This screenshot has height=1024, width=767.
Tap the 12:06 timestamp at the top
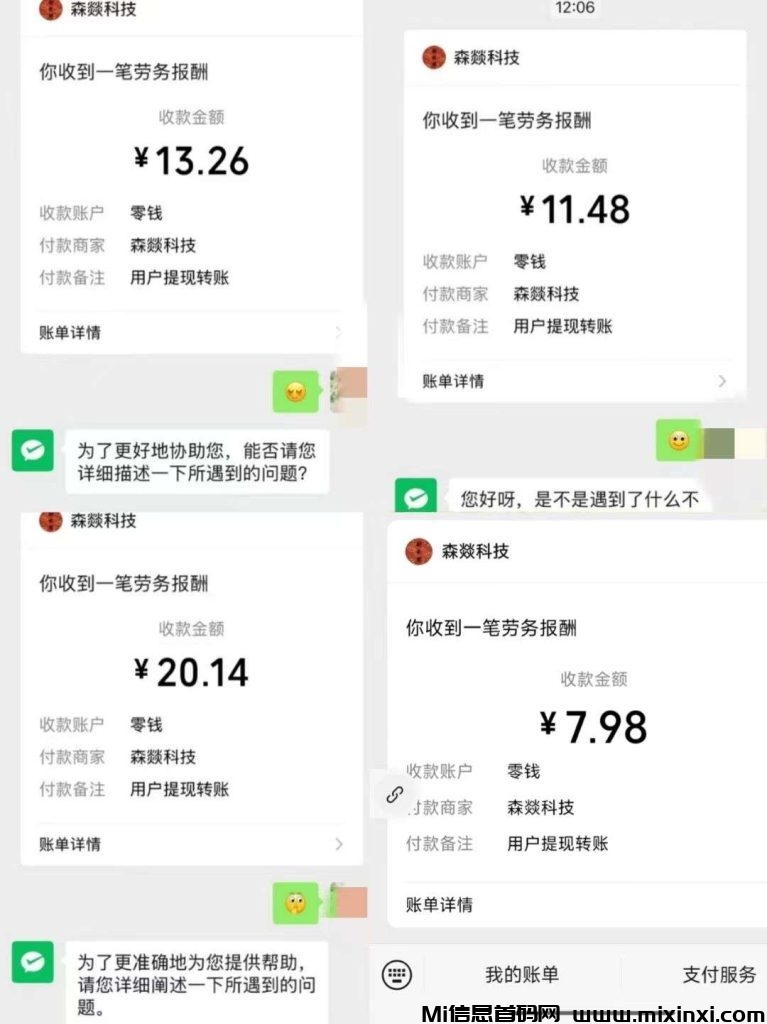click(x=575, y=7)
